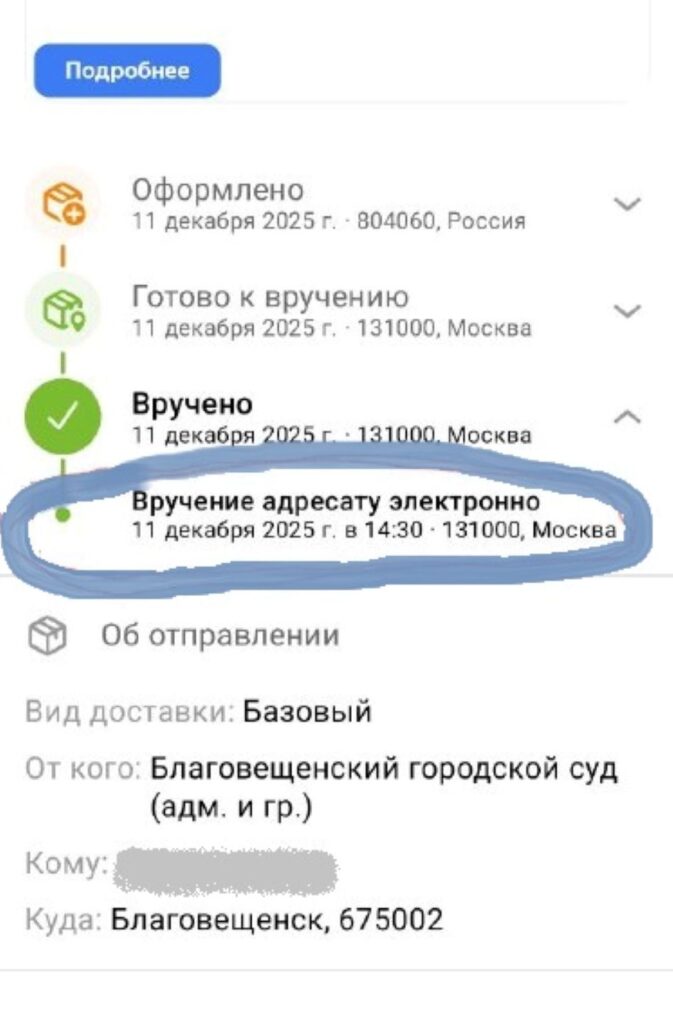Expand the Оформлено status details
This screenshot has width=673, height=1024.
pos(626,204)
